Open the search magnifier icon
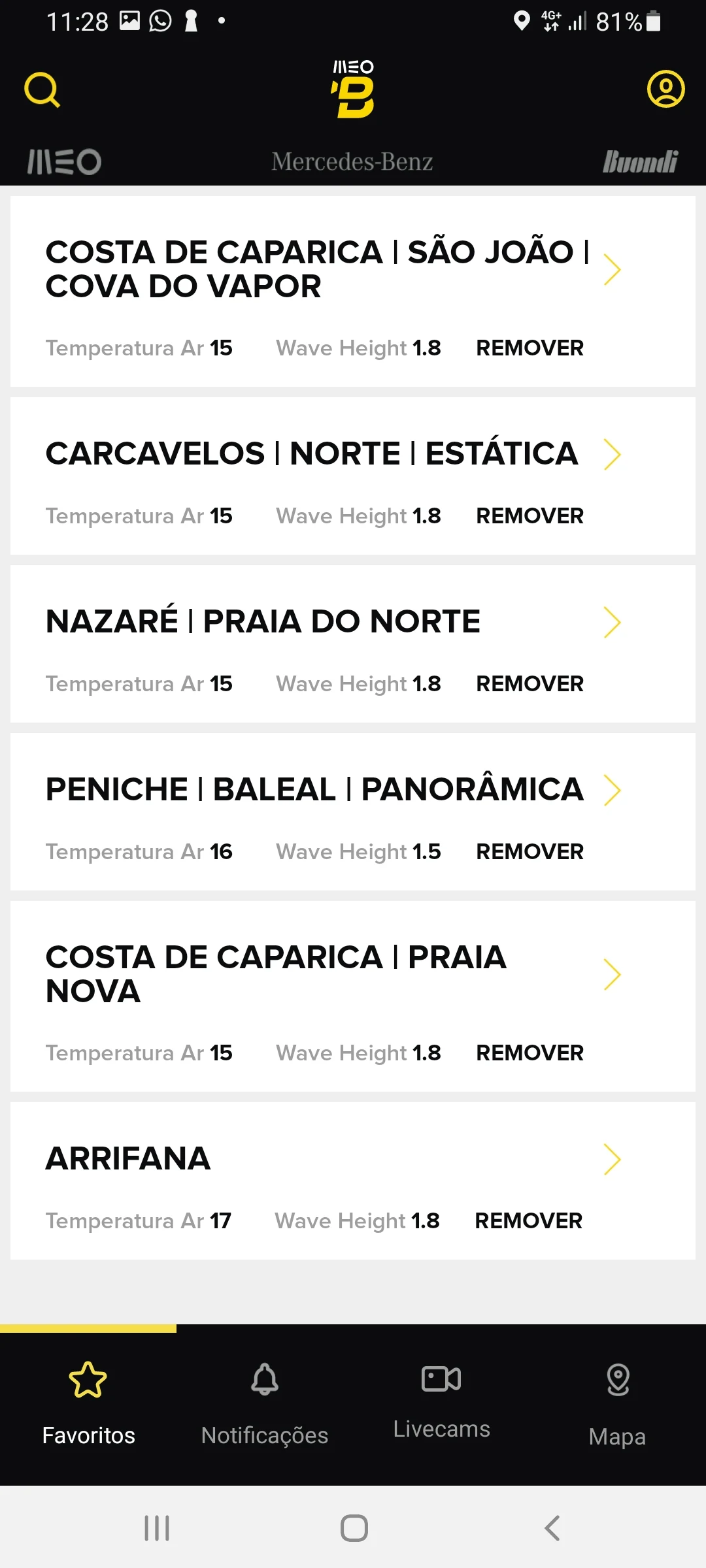The height and width of the screenshot is (1568, 706). [42, 90]
